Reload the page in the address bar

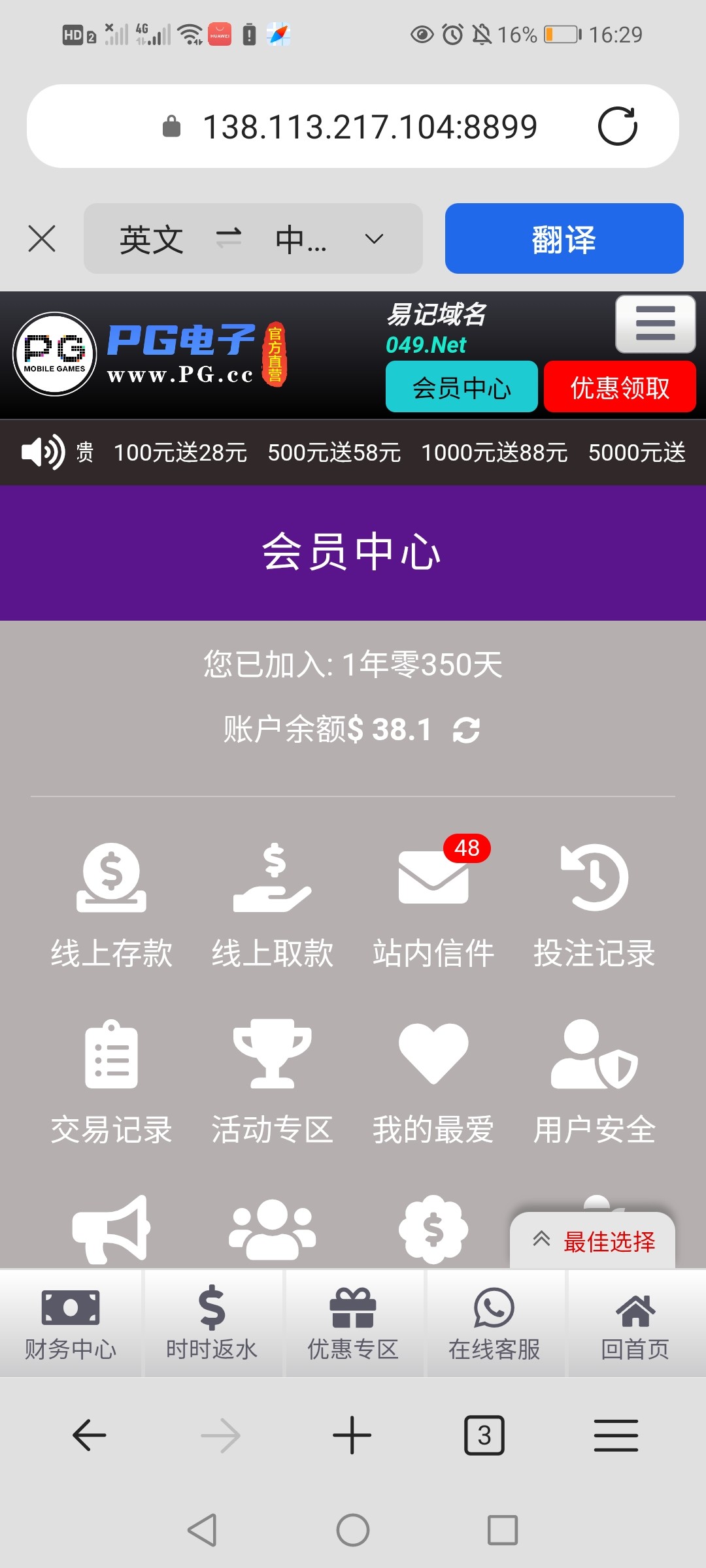pos(617,126)
